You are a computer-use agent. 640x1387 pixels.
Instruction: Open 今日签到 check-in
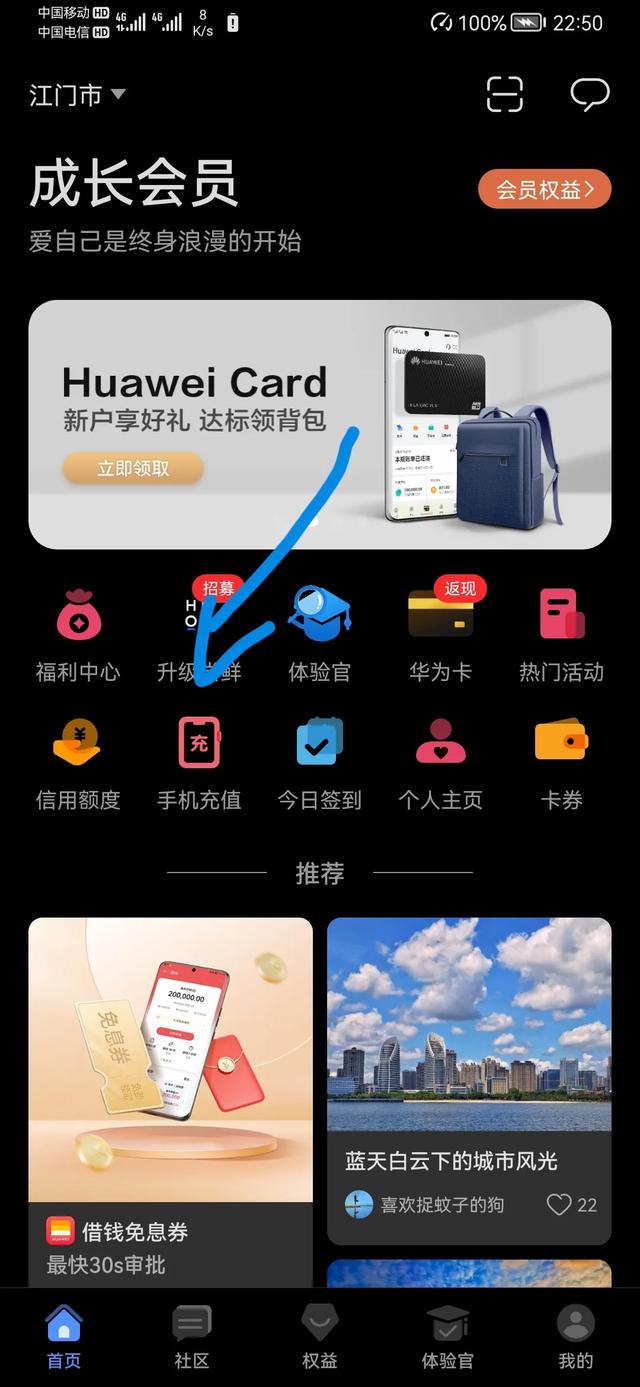[320, 763]
